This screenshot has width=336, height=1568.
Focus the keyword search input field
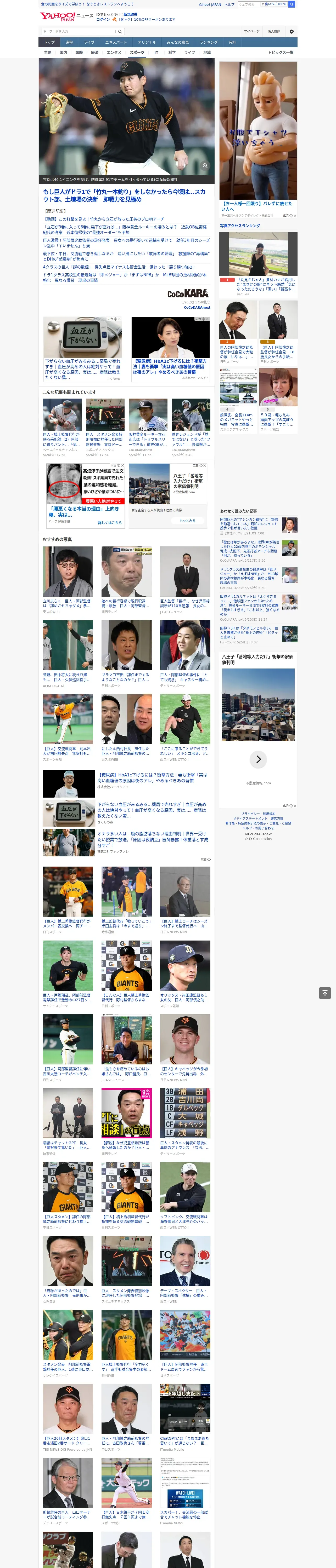click(x=78, y=31)
